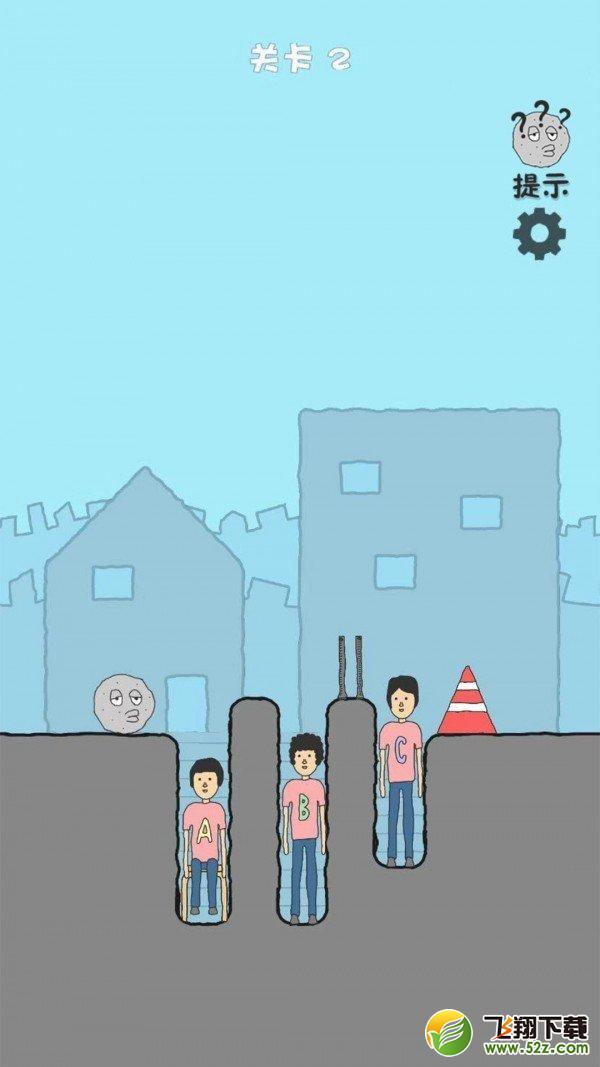Tap the character wearing shirt C
This screenshot has width=600, height=1067.
click(x=401, y=771)
